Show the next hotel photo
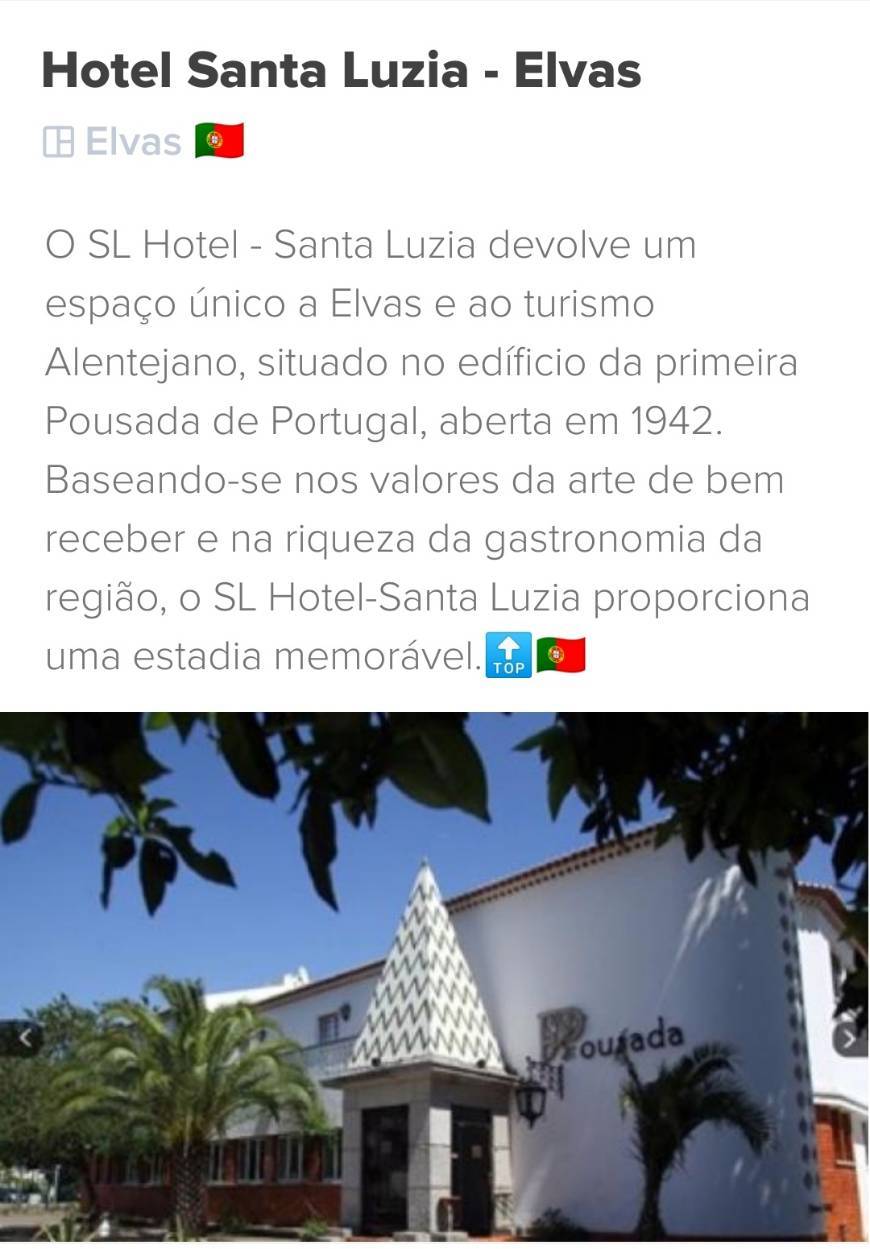 point(849,1039)
